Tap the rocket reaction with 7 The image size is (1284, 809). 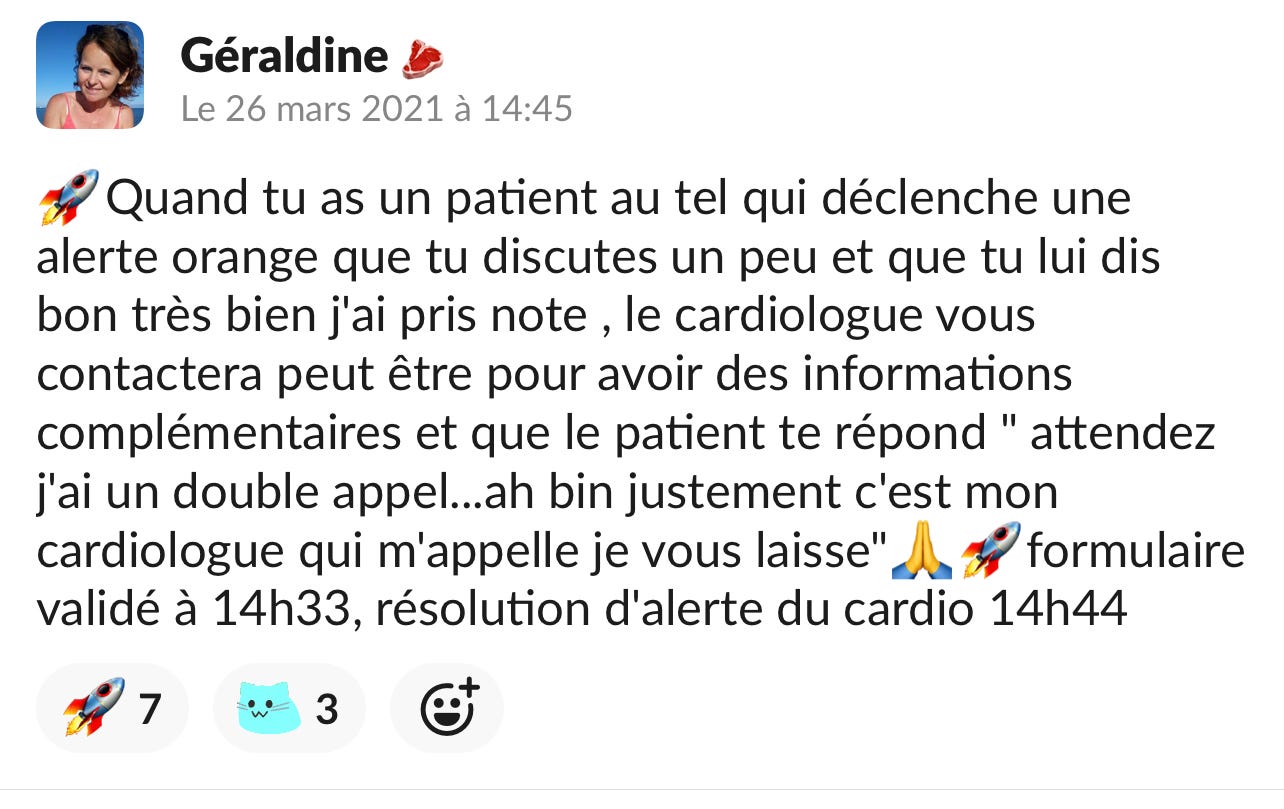click(111, 709)
